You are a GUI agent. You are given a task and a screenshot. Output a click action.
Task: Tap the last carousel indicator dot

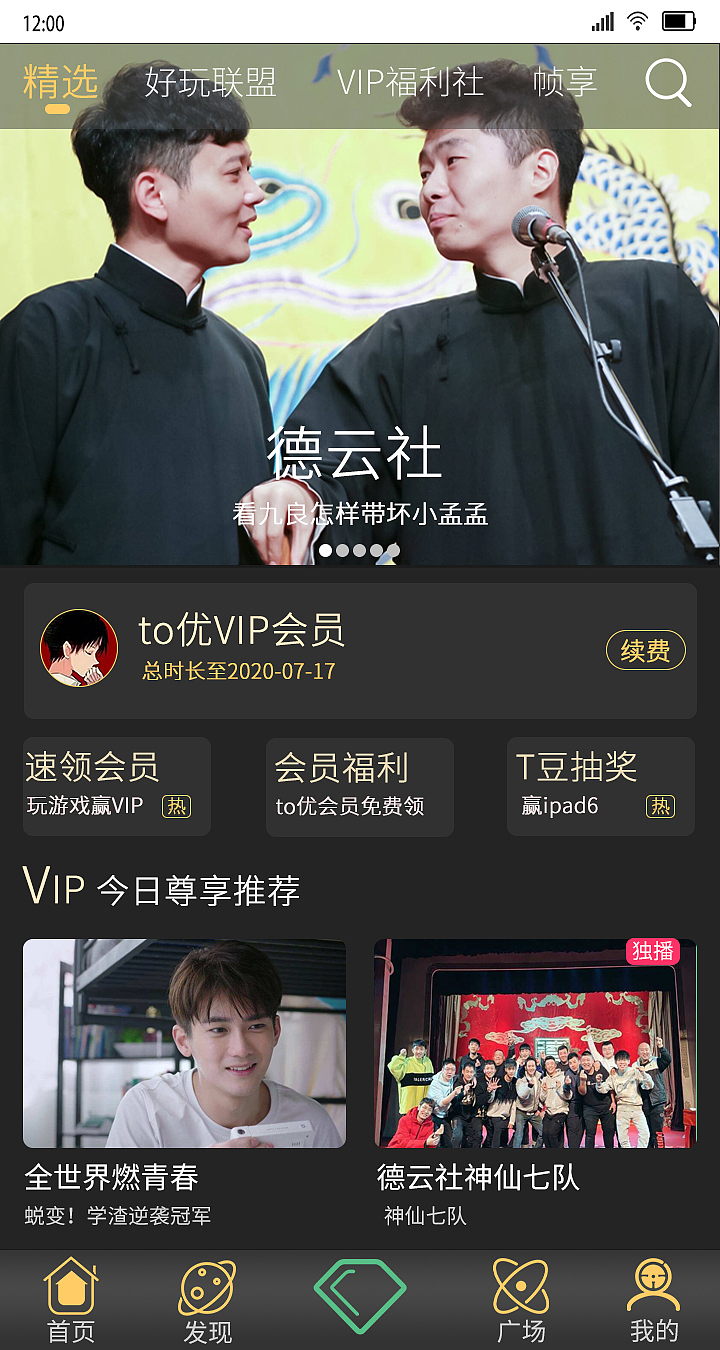392,550
